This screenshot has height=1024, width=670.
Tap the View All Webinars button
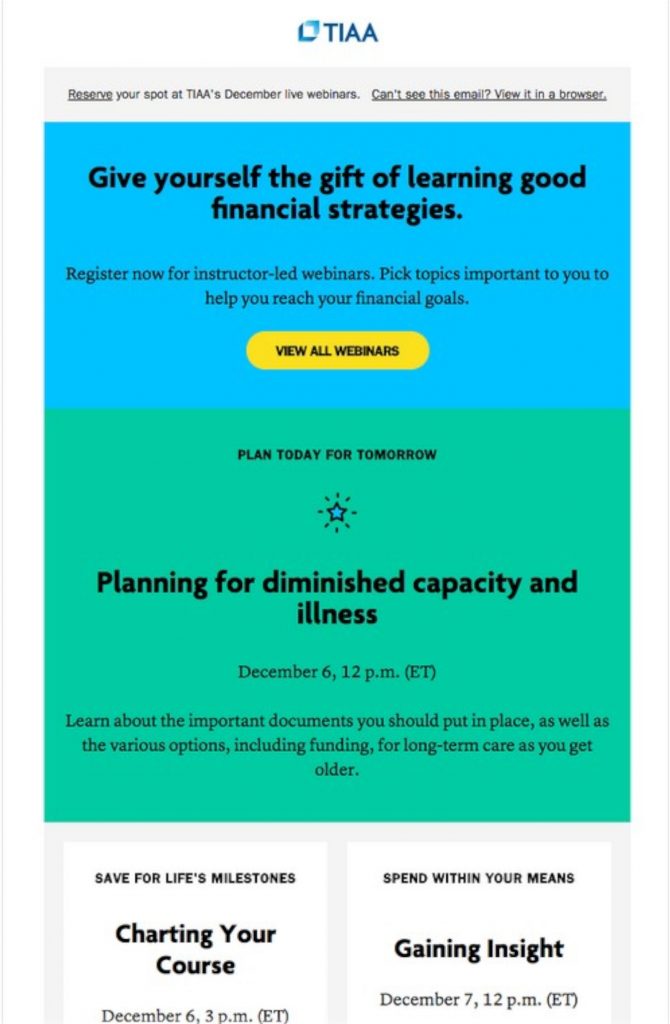tap(337, 351)
